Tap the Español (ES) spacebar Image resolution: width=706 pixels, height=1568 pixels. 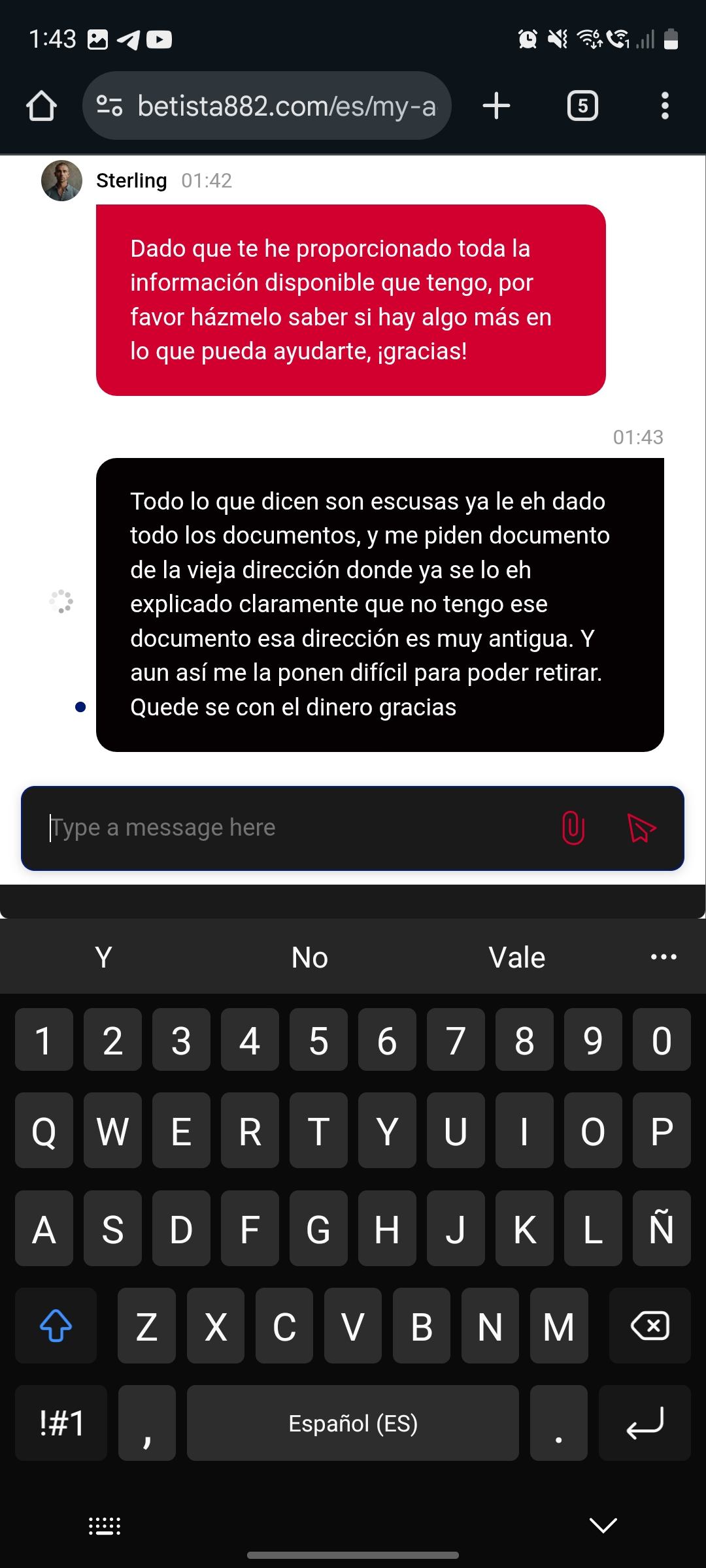pos(352,1422)
